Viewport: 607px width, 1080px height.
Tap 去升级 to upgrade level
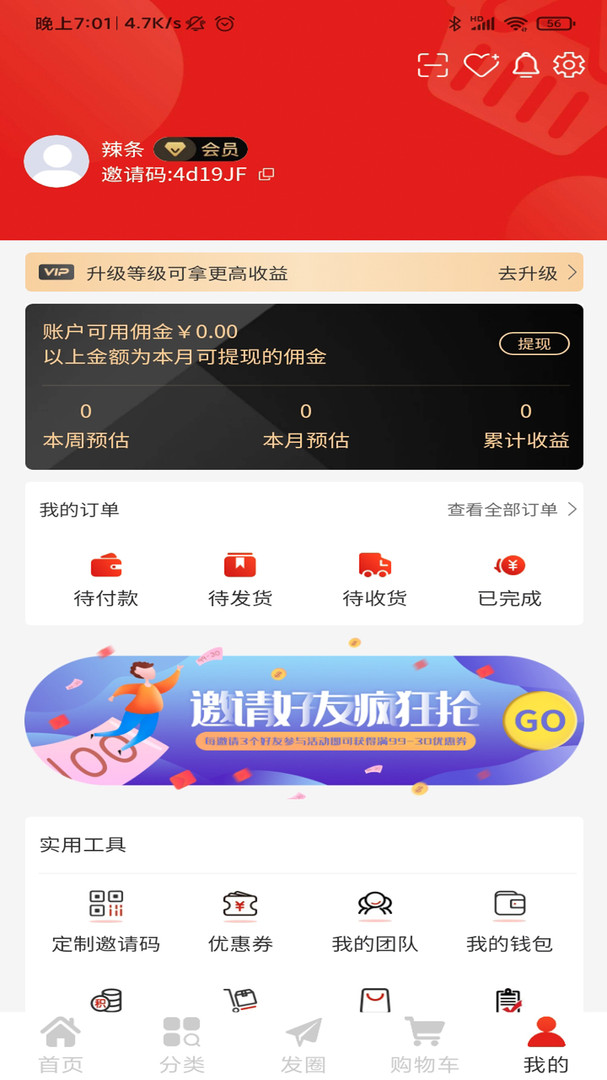click(538, 273)
